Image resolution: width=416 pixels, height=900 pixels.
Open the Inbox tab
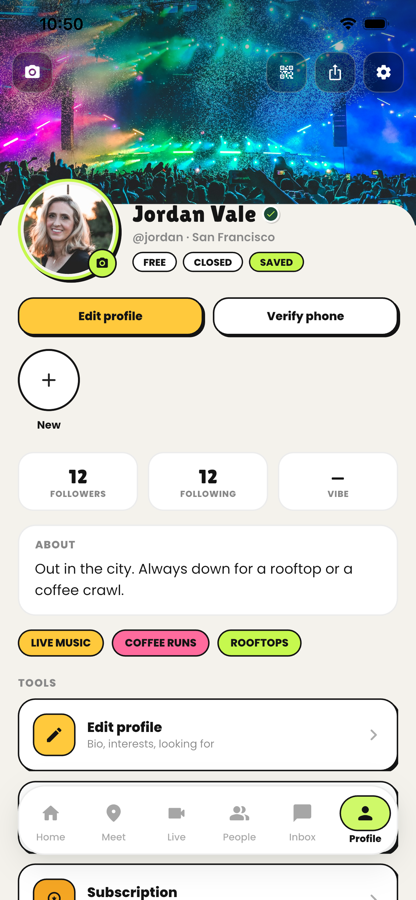302,823
